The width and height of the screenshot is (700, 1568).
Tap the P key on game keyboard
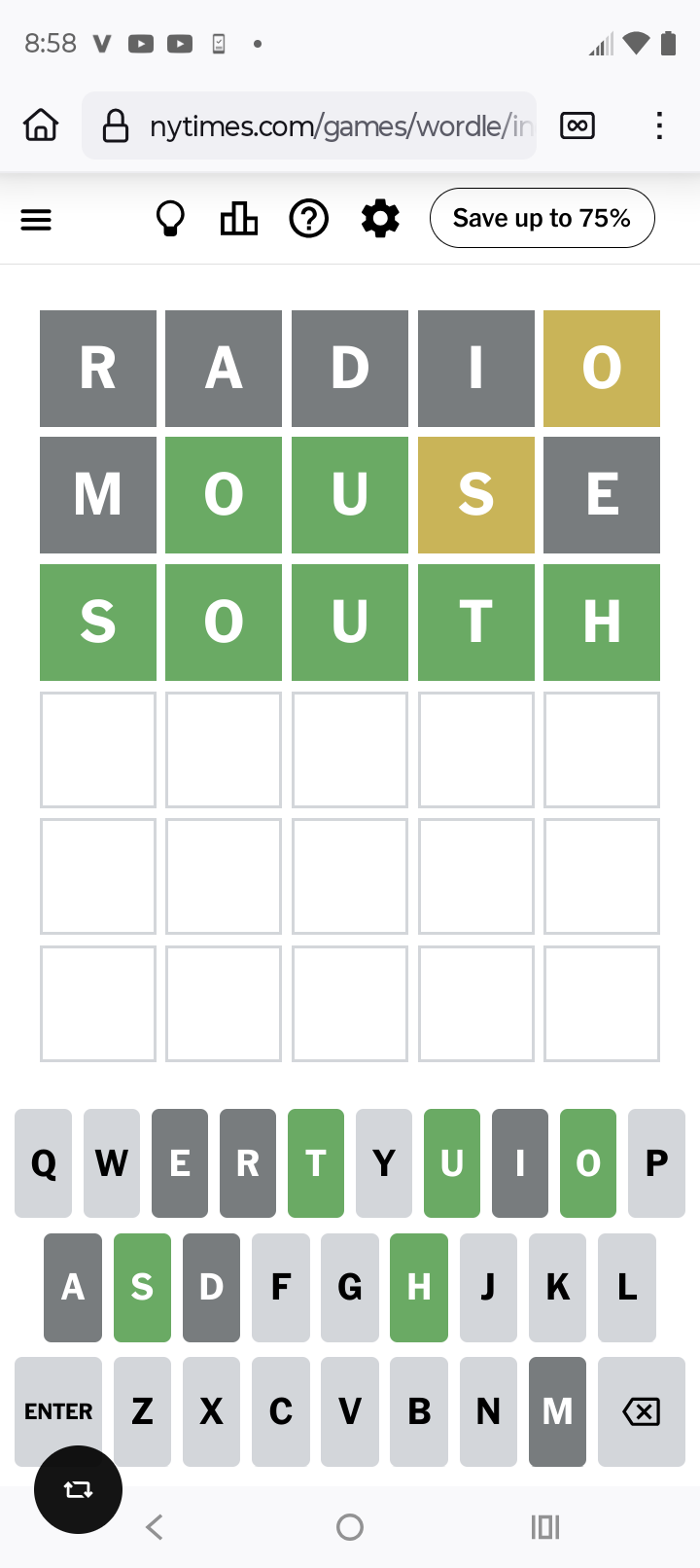[656, 1162]
